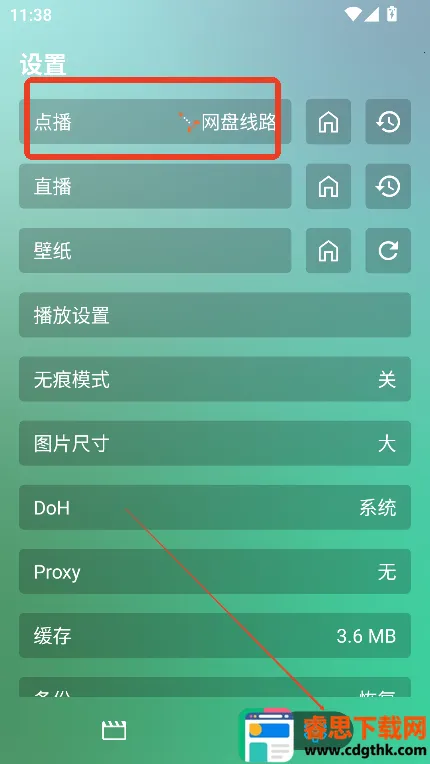
Task: Open the 壁纸 wallpaper row
Action: (x=155, y=250)
